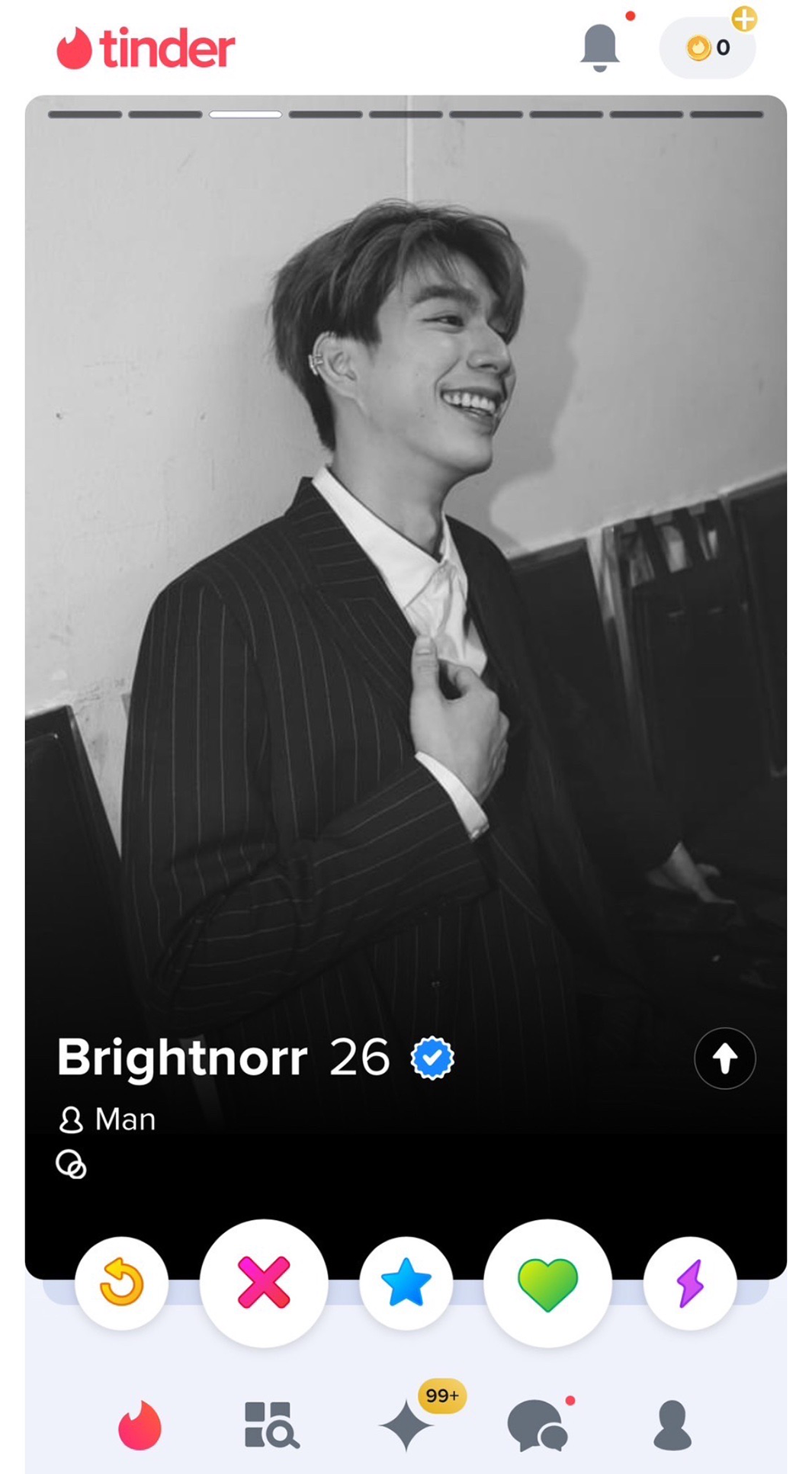Open the notifications bell
The image size is (812, 1474).
click(x=599, y=47)
